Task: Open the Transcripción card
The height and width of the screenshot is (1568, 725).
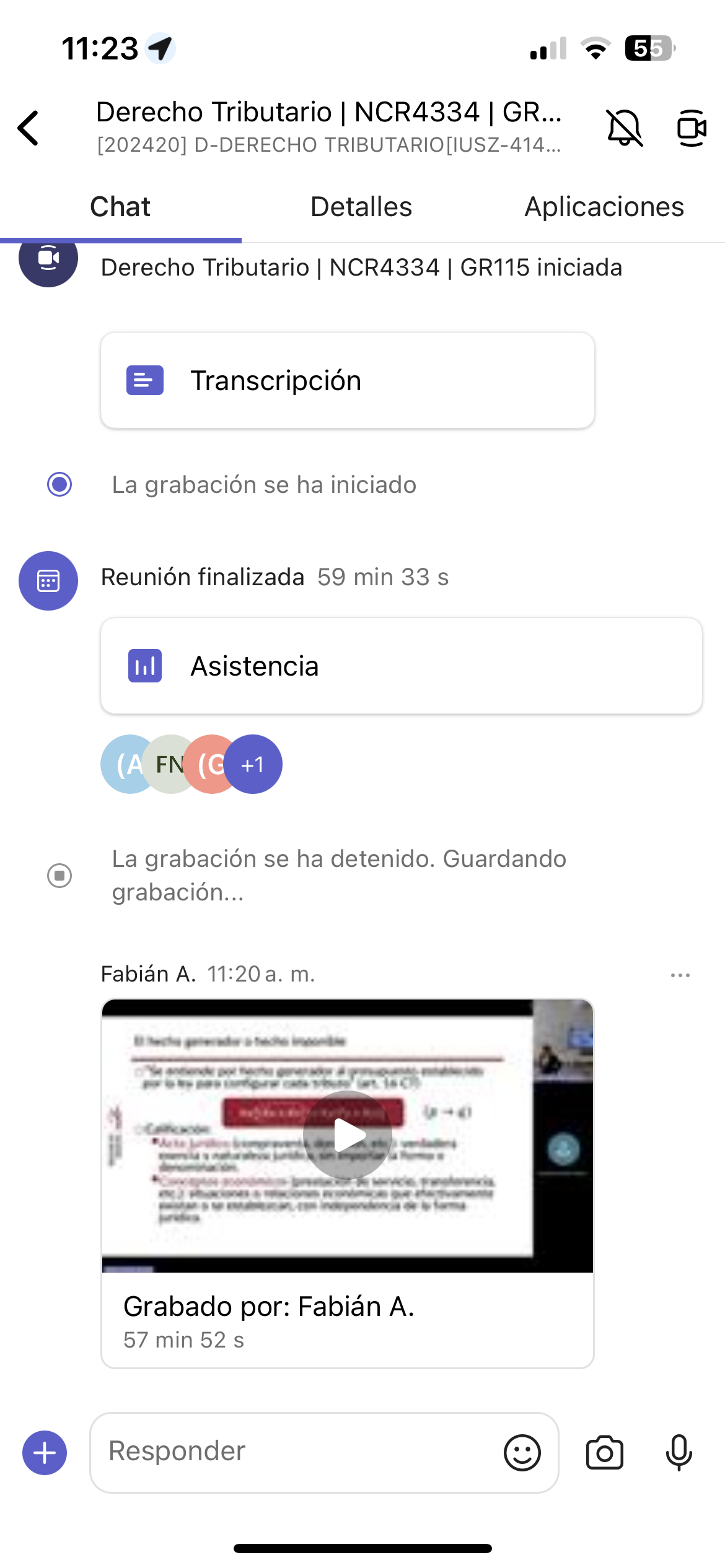Action: 347,380
